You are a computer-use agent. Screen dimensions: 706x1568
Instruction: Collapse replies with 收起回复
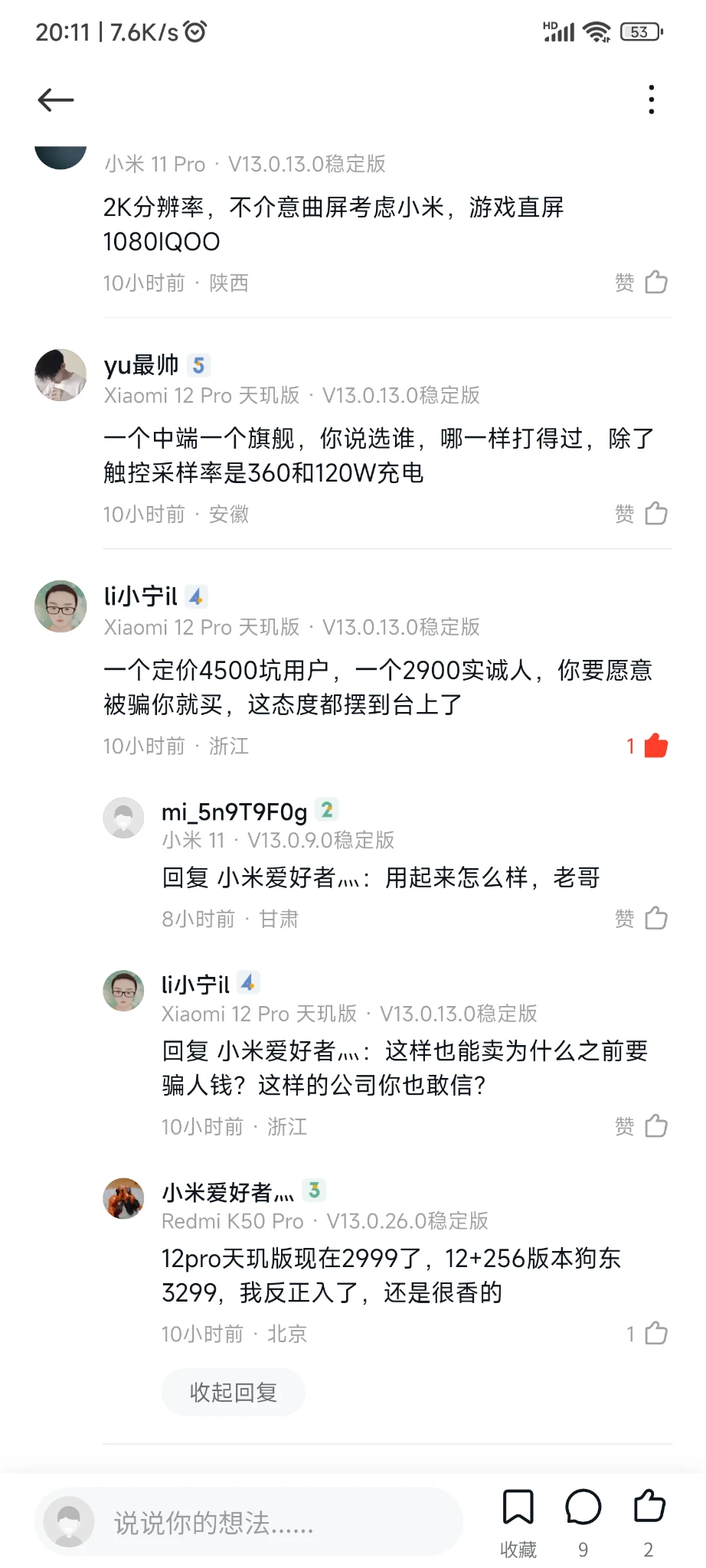click(x=233, y=1392)
